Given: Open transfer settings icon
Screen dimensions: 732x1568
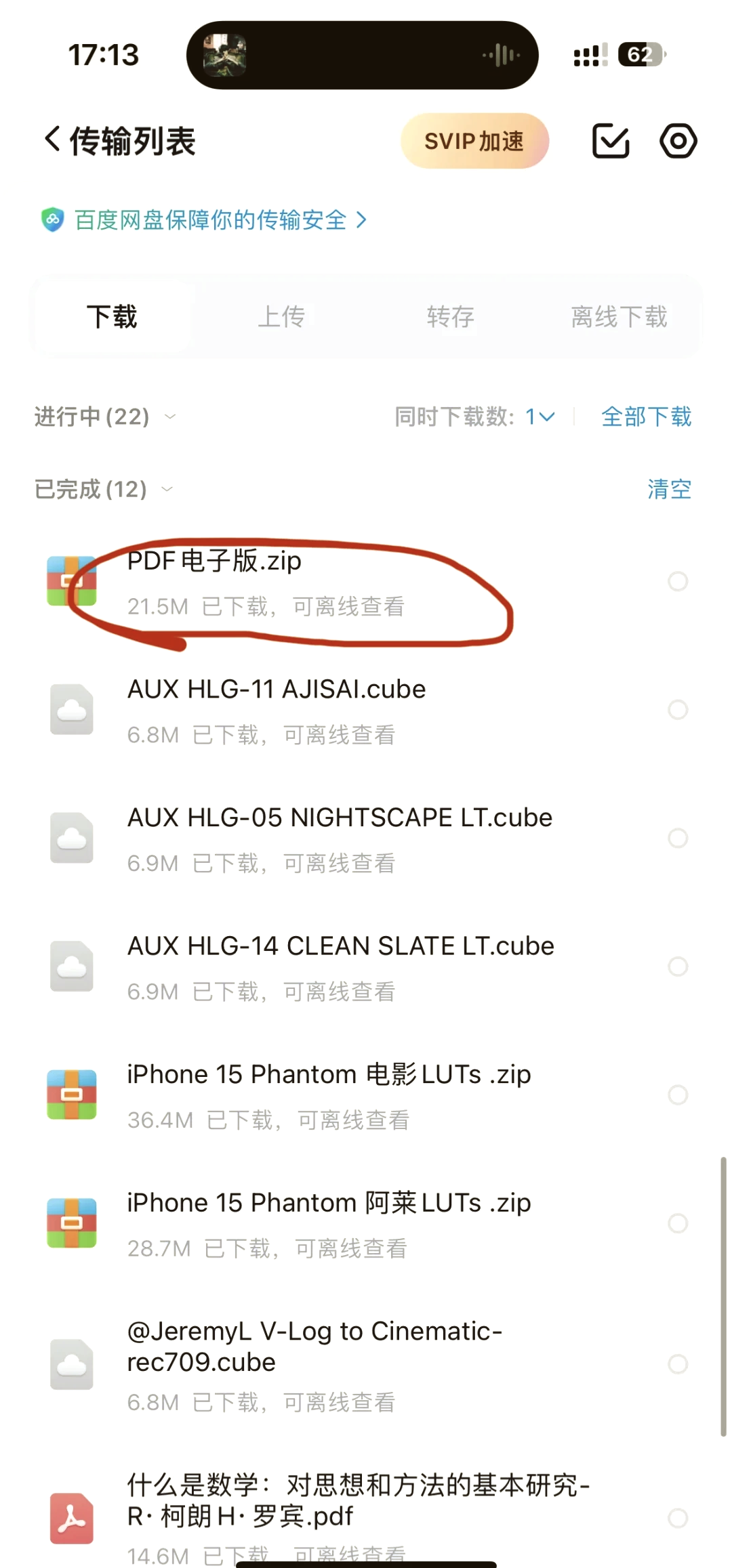Looking at the screenshot, I should point(678,141).
